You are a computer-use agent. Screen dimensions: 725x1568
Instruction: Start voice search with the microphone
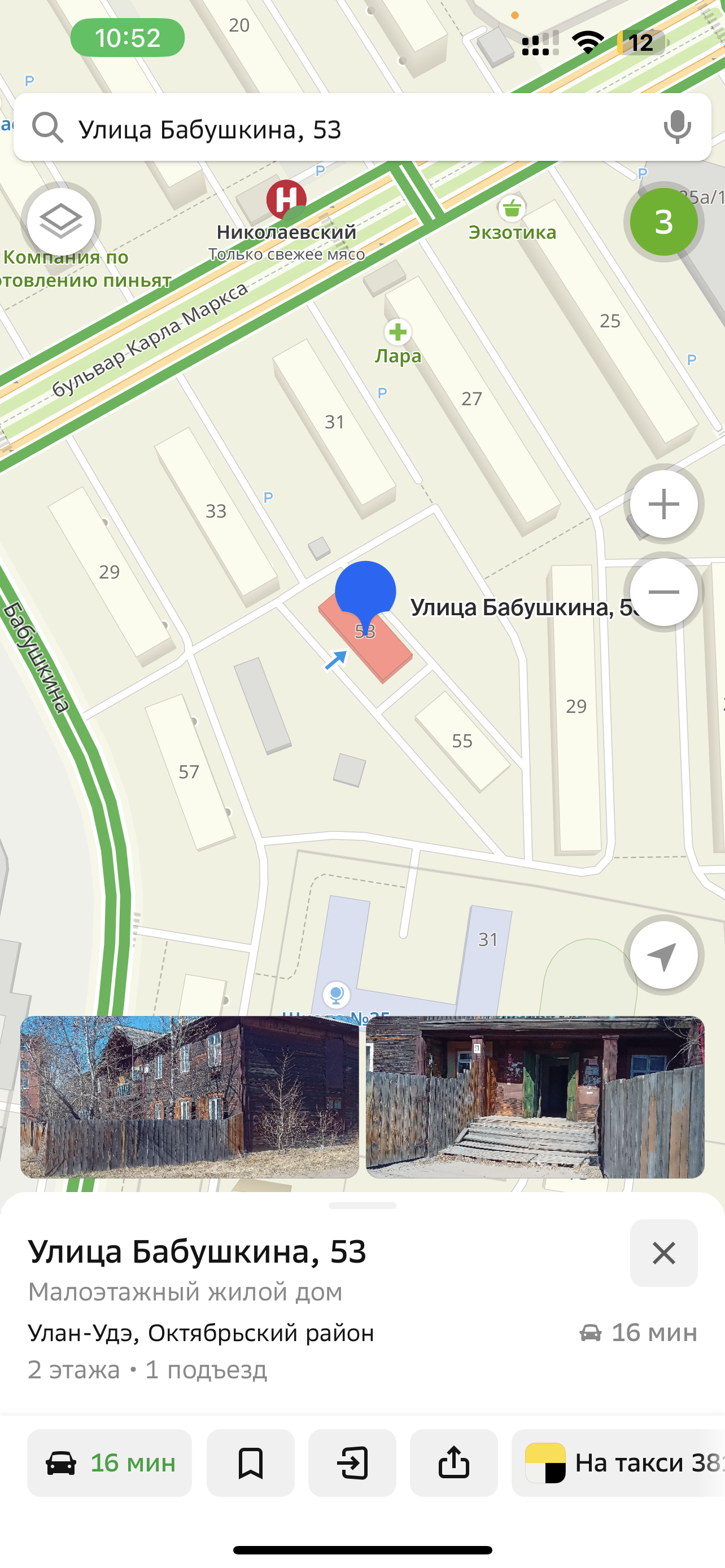coord(677,127)
